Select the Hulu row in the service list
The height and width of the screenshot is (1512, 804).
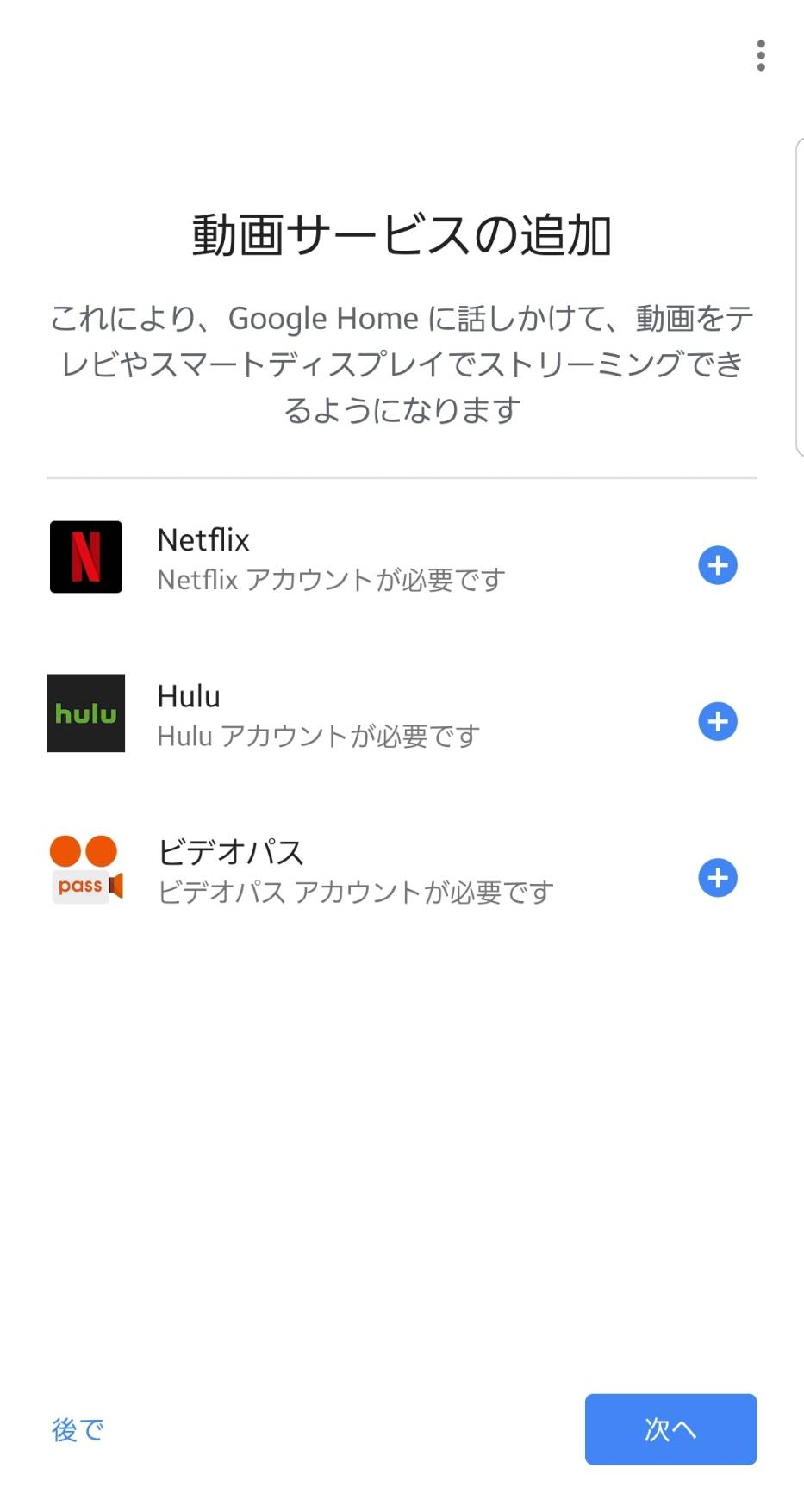(345, 713)
